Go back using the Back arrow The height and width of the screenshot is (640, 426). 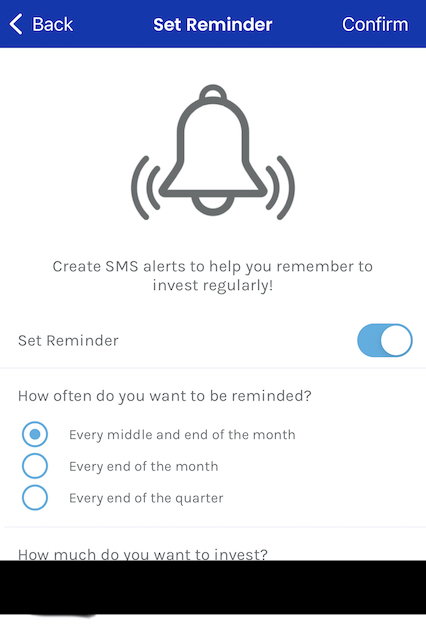(x=41, y=24)
